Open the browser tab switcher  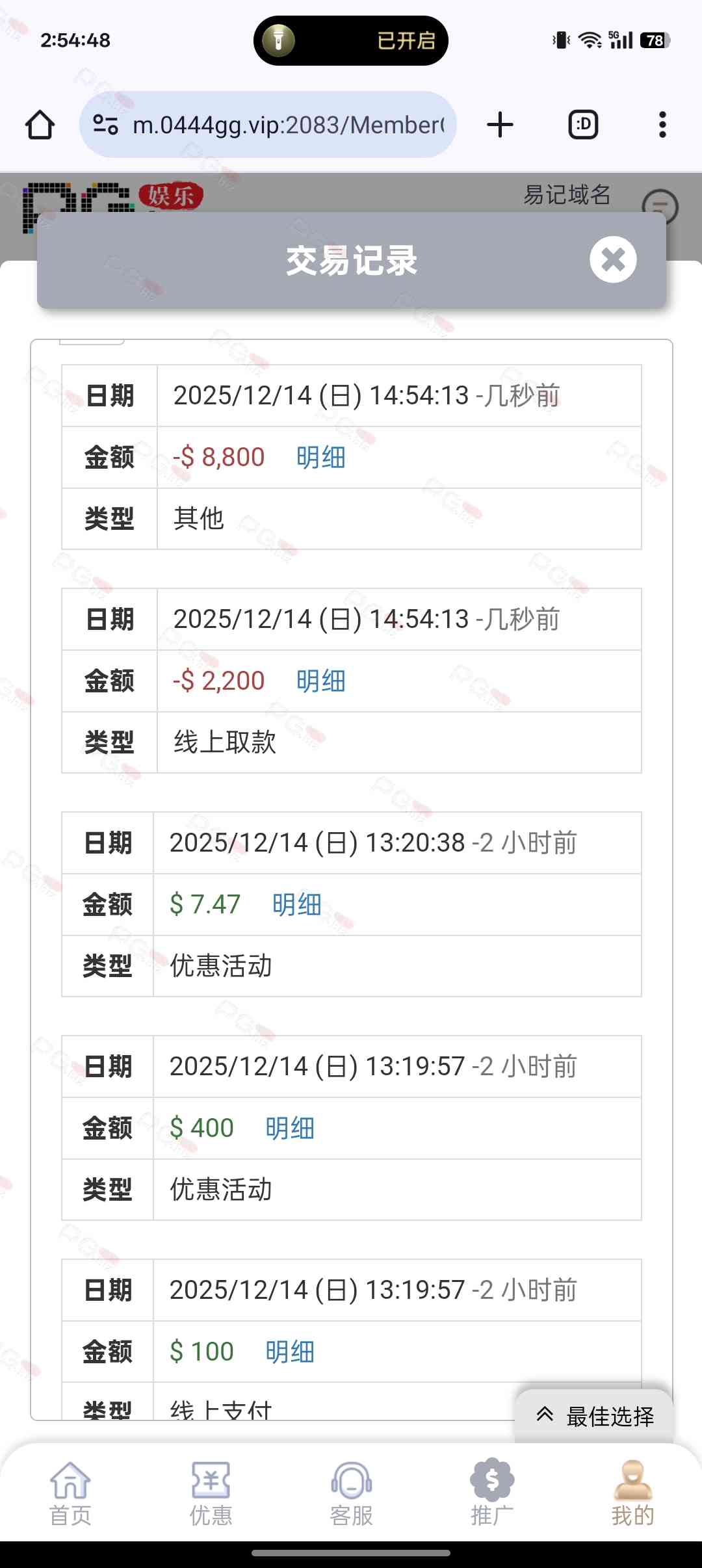[583, 125]
